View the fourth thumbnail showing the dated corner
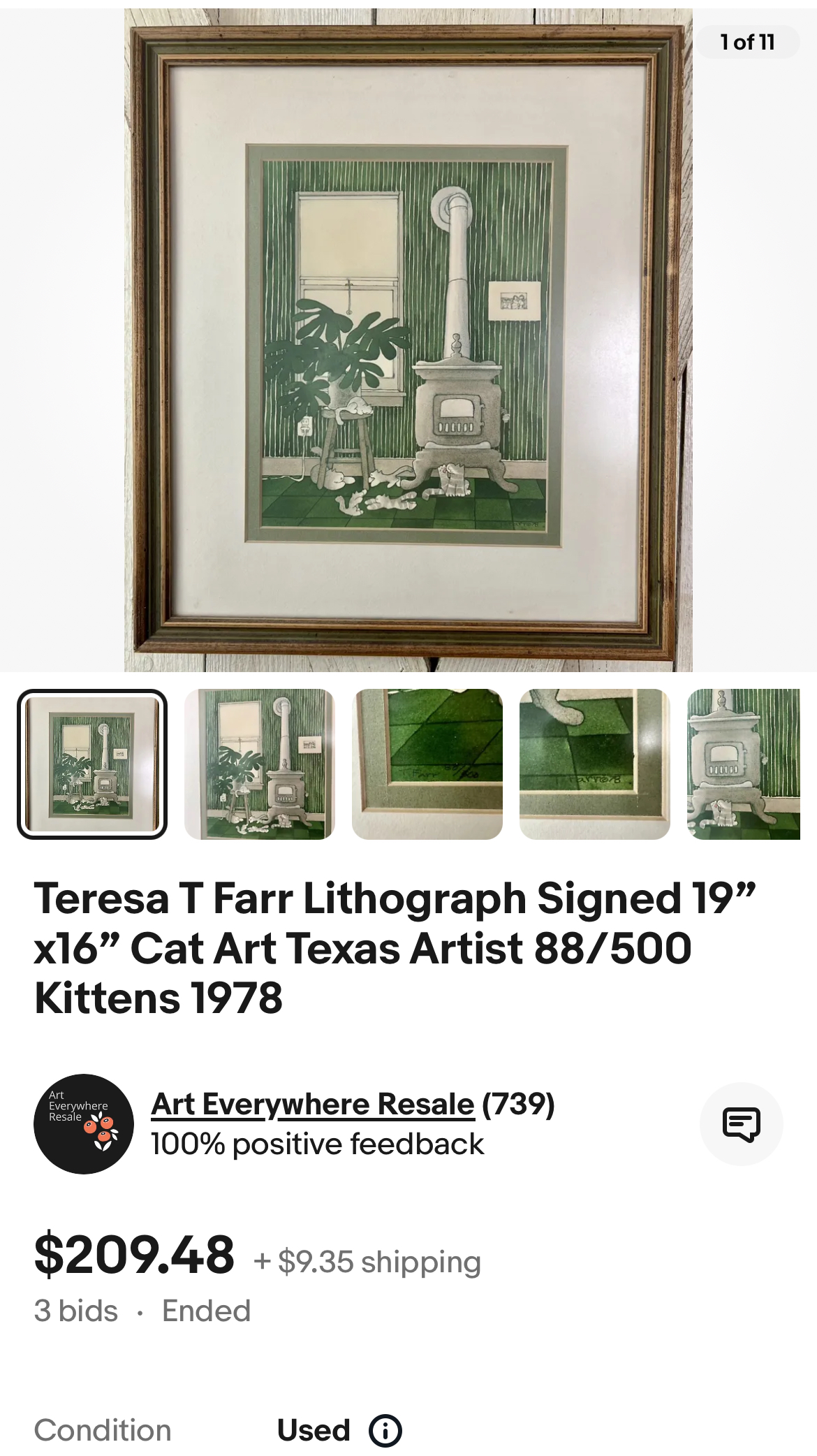817x1456 pixels. 595,764
